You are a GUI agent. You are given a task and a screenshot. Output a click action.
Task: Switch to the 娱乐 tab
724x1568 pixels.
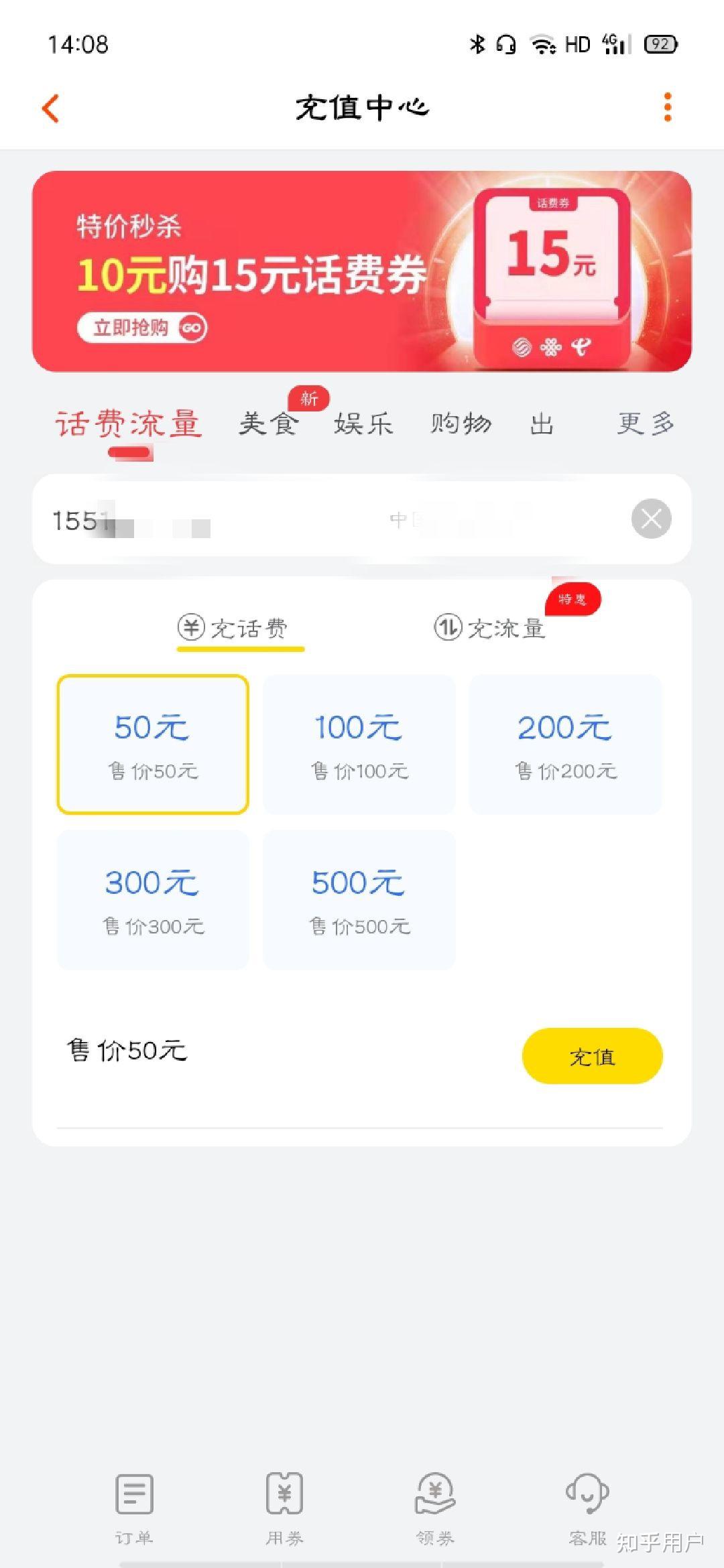click(363, 423)
